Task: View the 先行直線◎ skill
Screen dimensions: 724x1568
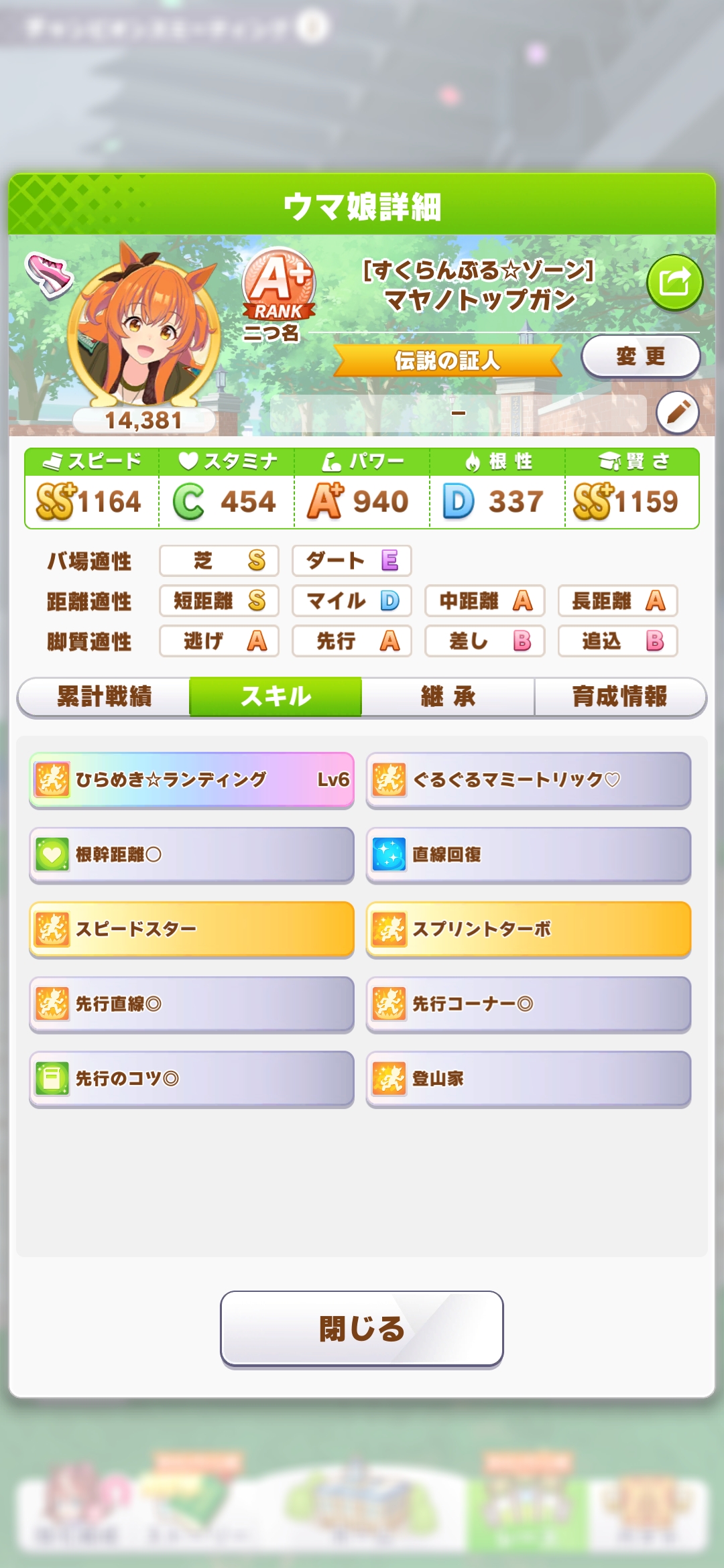Action: coord(192,1004)
